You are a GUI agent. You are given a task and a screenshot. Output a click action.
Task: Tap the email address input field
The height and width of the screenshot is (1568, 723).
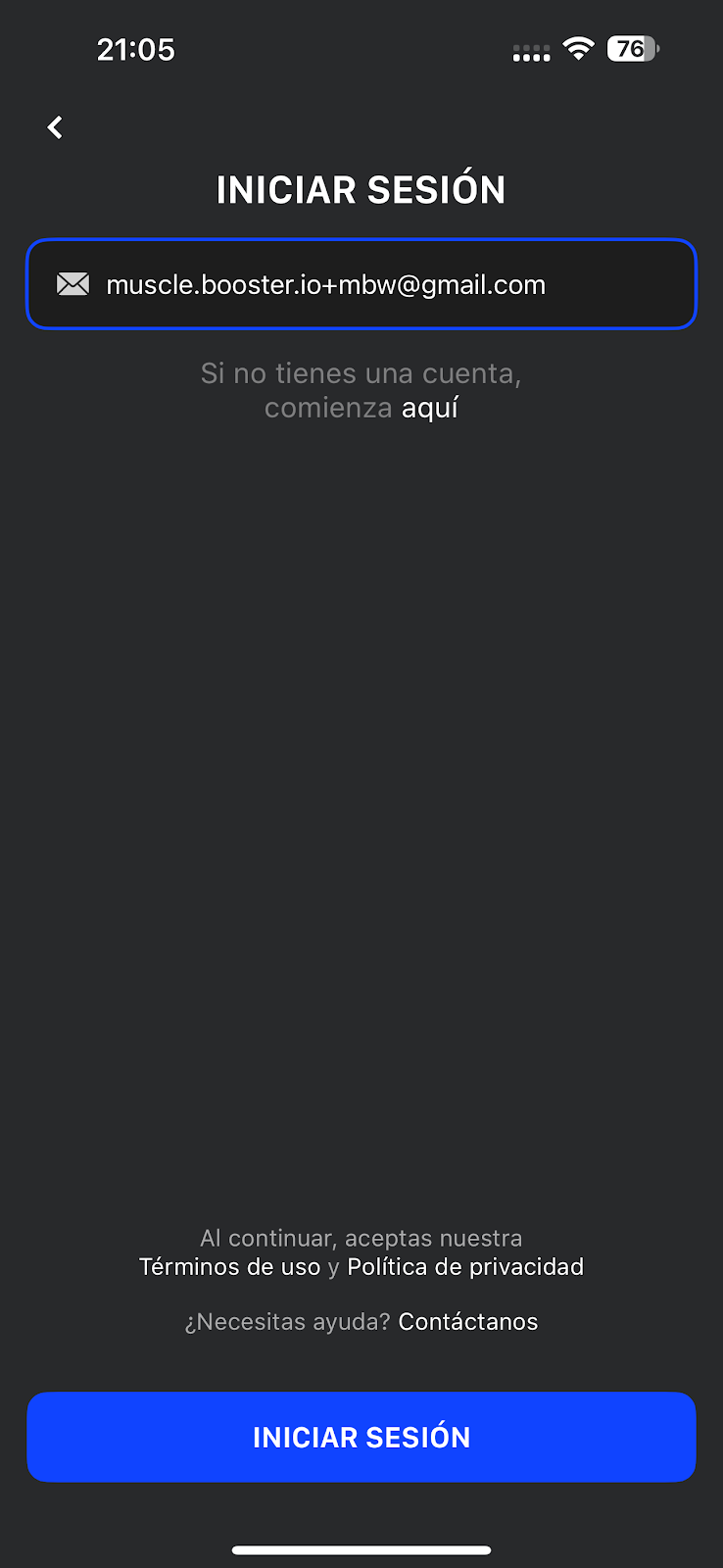coord(361,284)
